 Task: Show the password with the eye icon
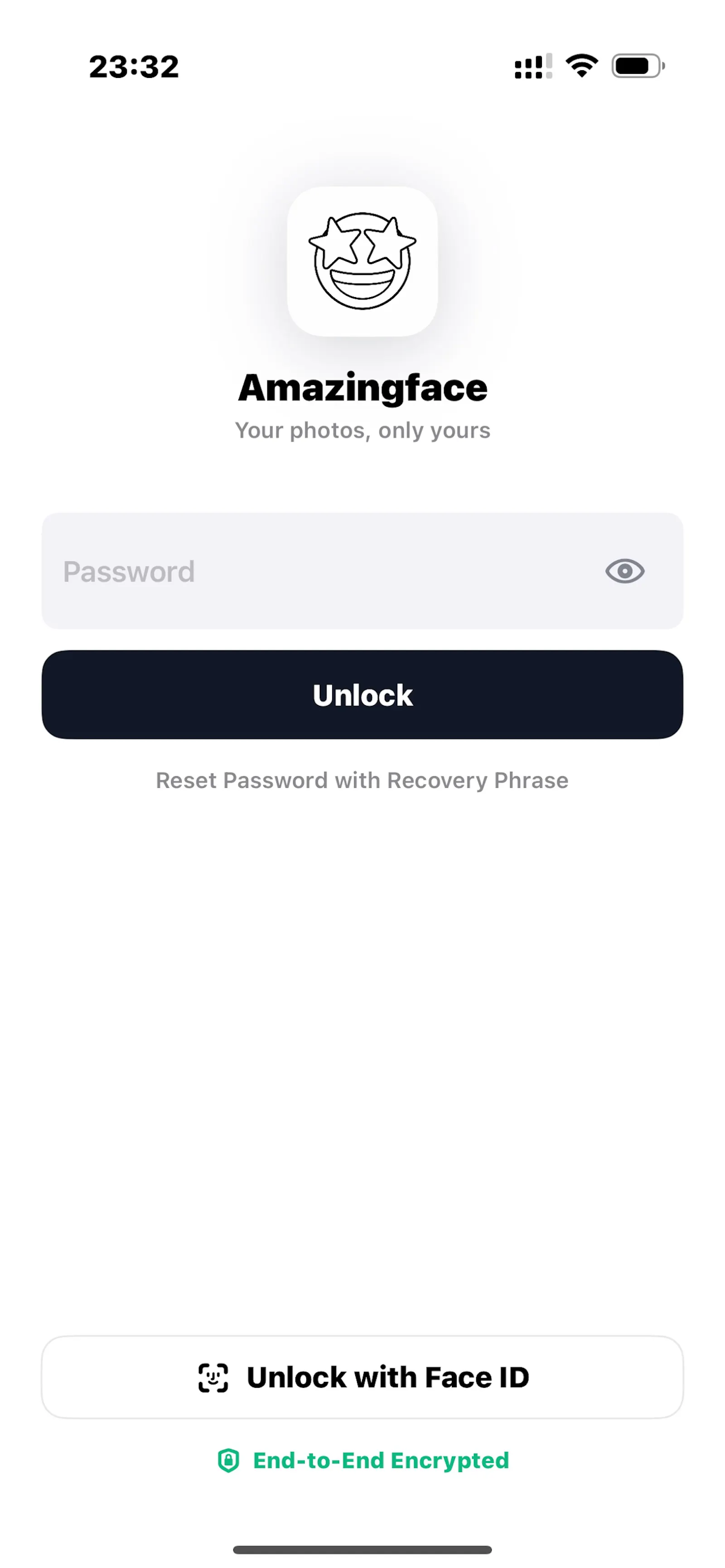click(624, 571)
